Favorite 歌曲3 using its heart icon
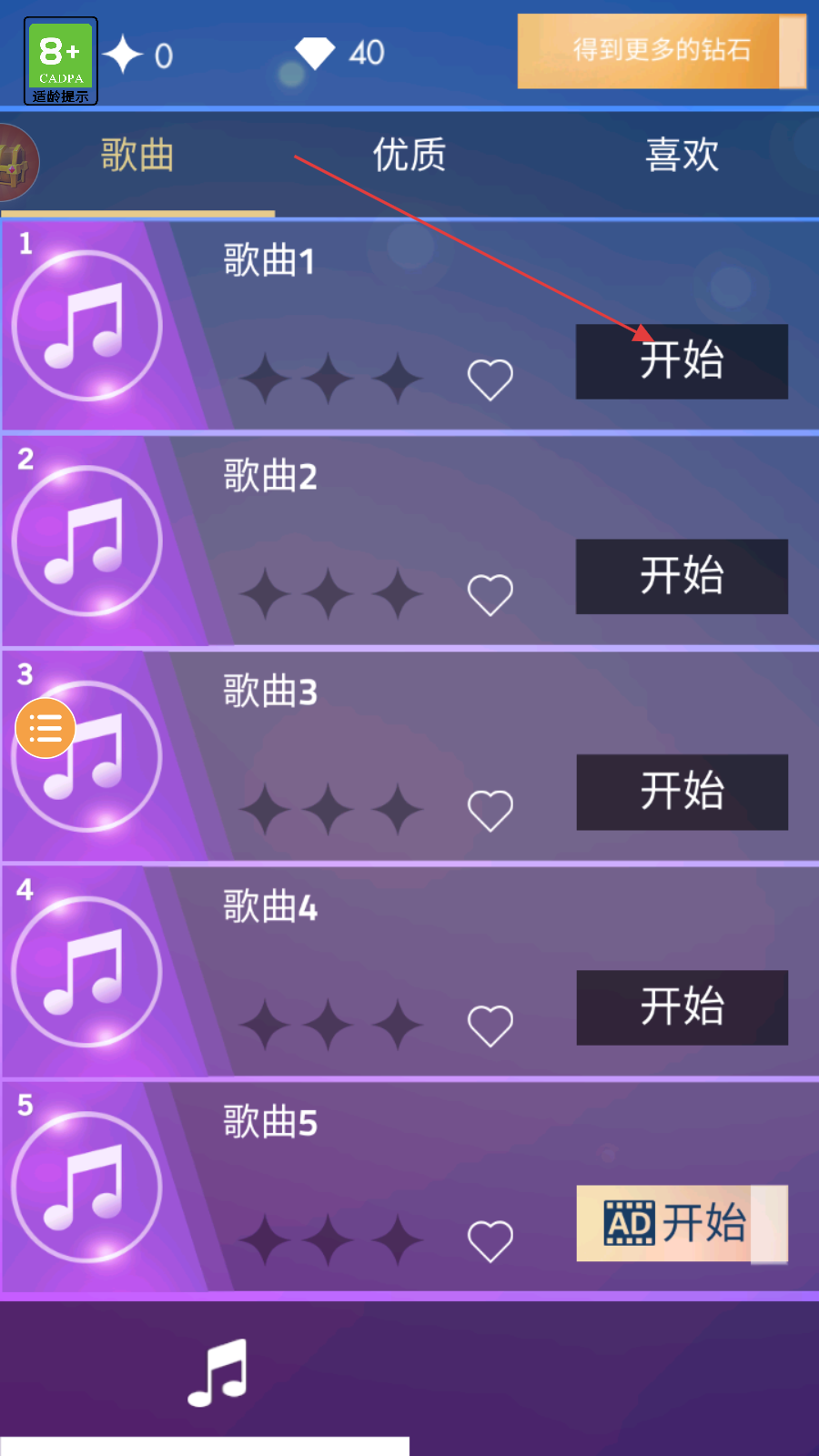 click(x=490, y=810)
